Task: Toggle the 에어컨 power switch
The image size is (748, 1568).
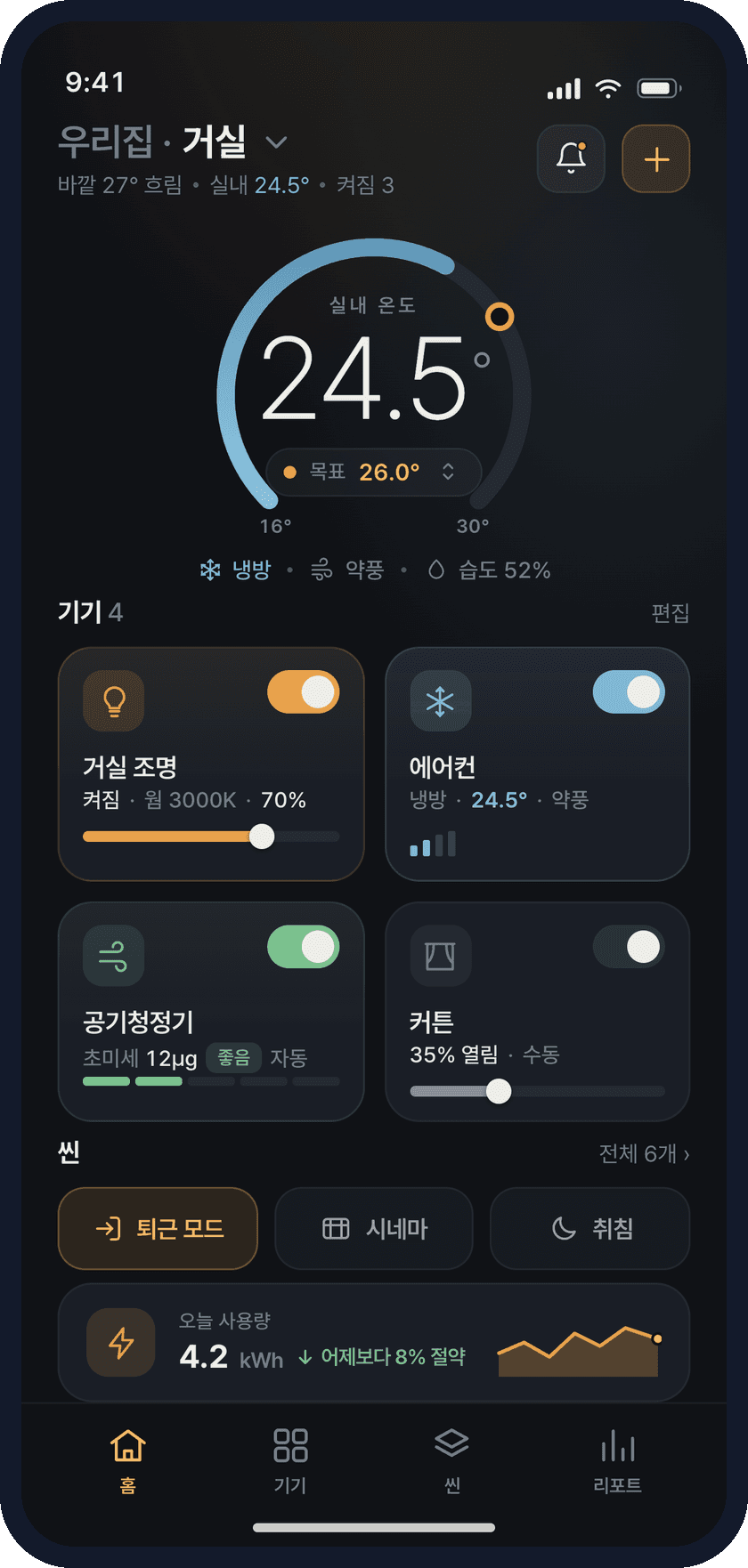Action: point(629,691)
